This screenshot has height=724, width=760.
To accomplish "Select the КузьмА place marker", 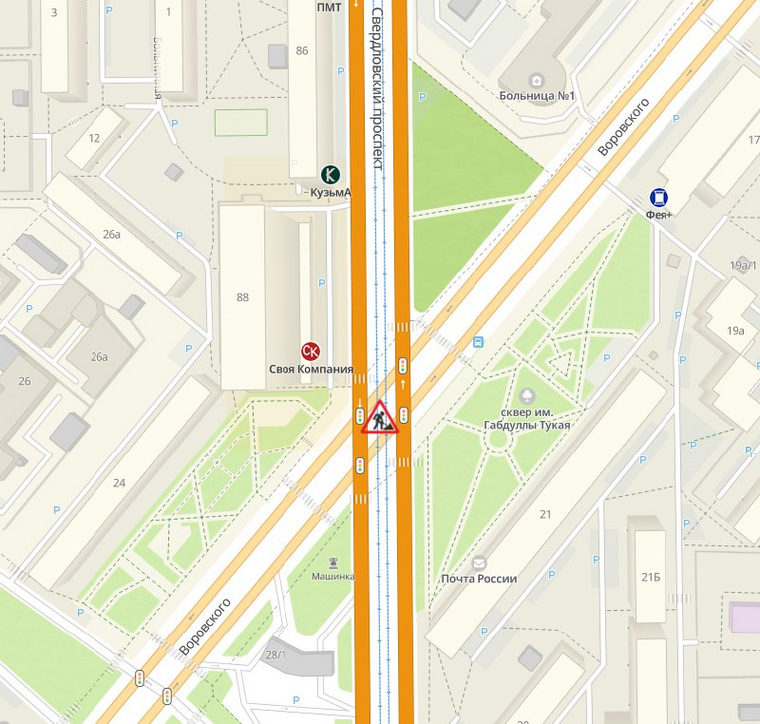I will pos(330,174).
